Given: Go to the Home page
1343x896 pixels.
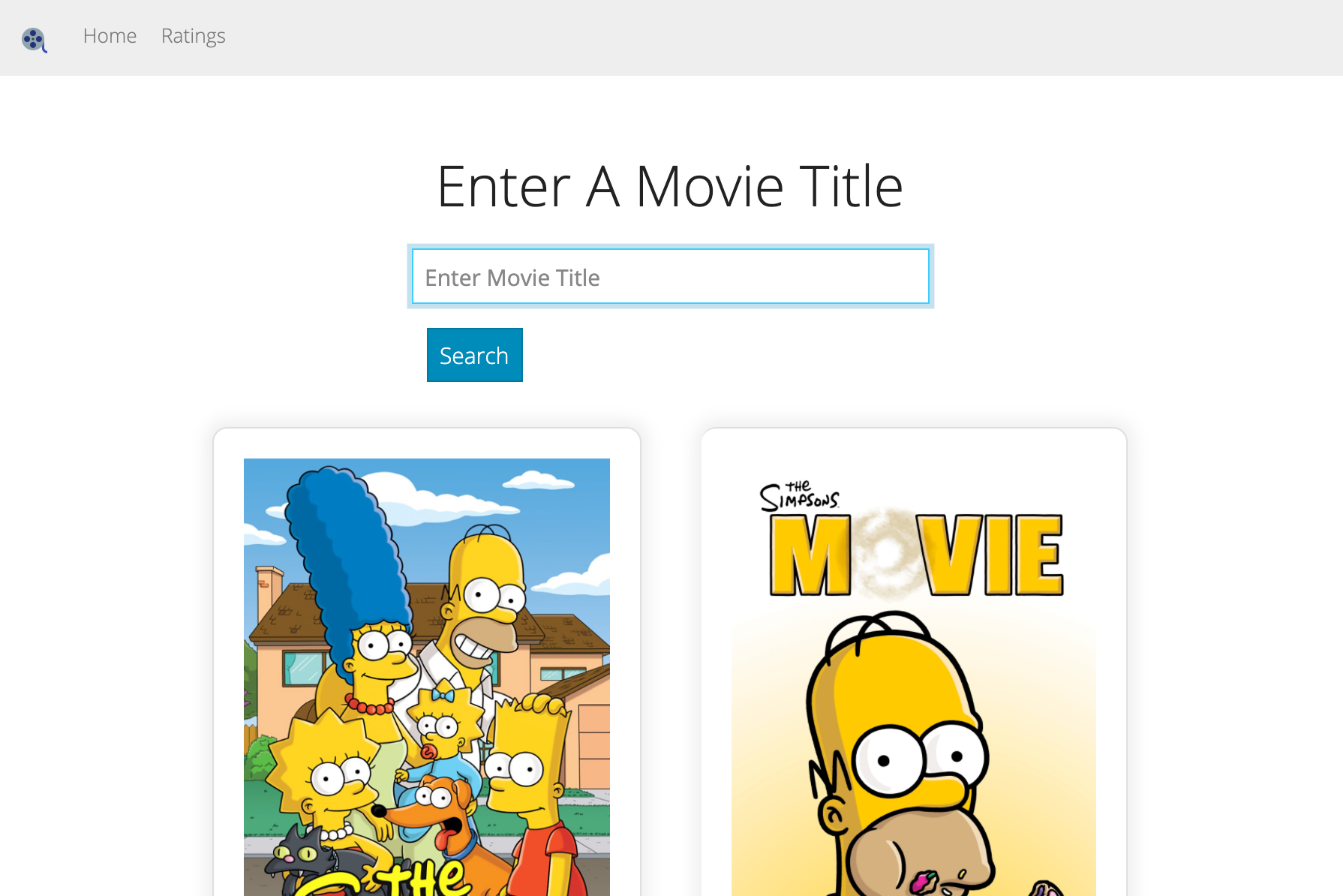Looking at the screenshot, I should 110,36.
